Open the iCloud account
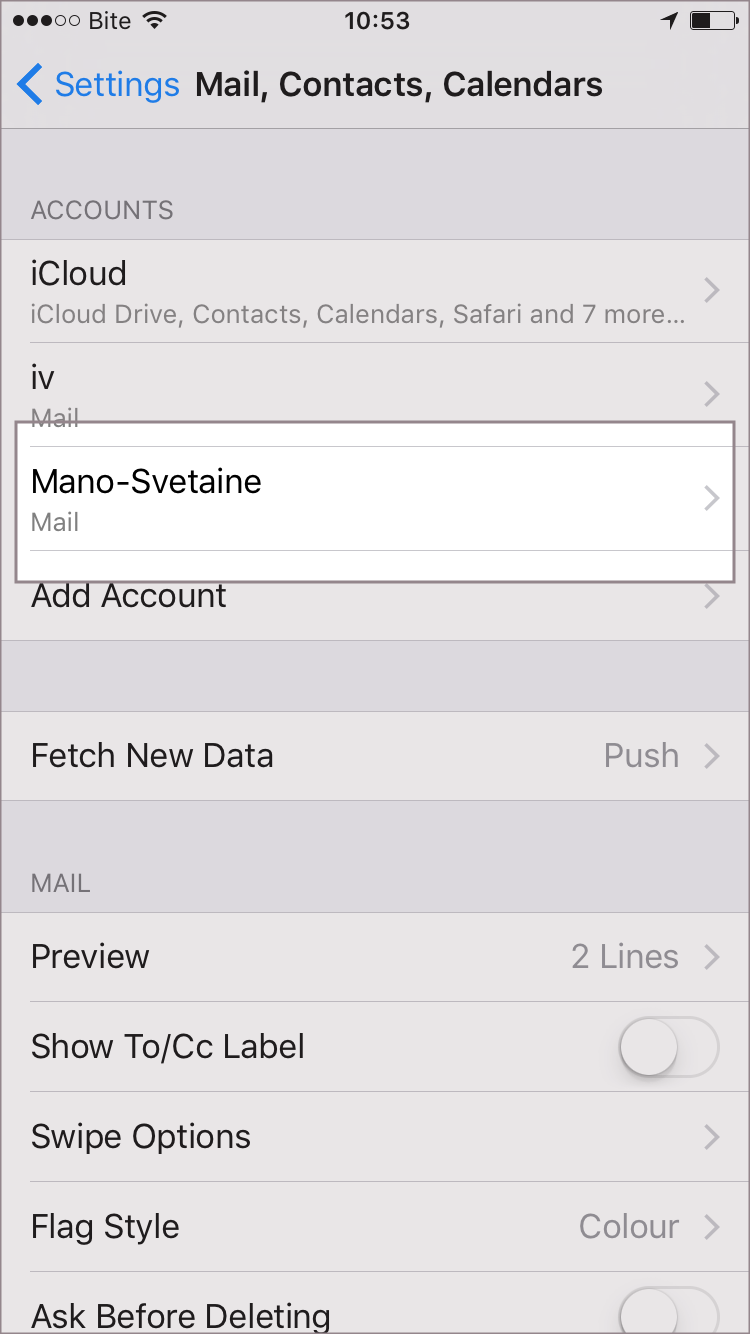Screen dimensions: 750x1334 coord(375,291)
